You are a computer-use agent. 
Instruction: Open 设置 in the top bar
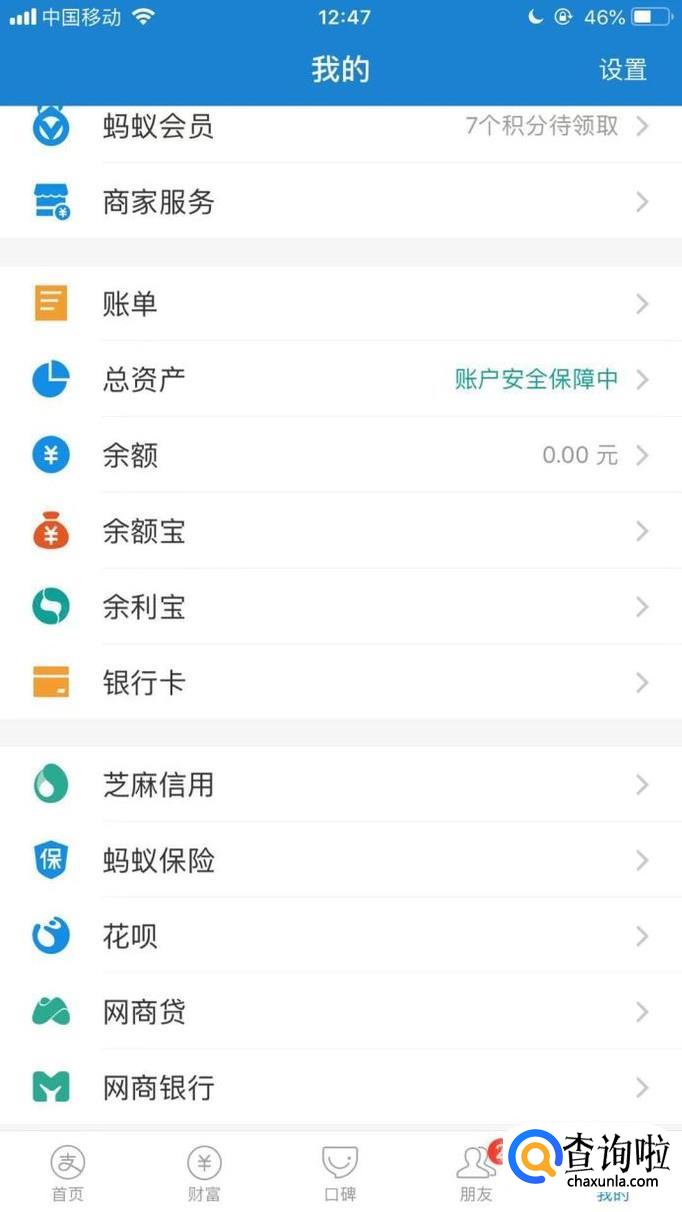coord(622,70)
